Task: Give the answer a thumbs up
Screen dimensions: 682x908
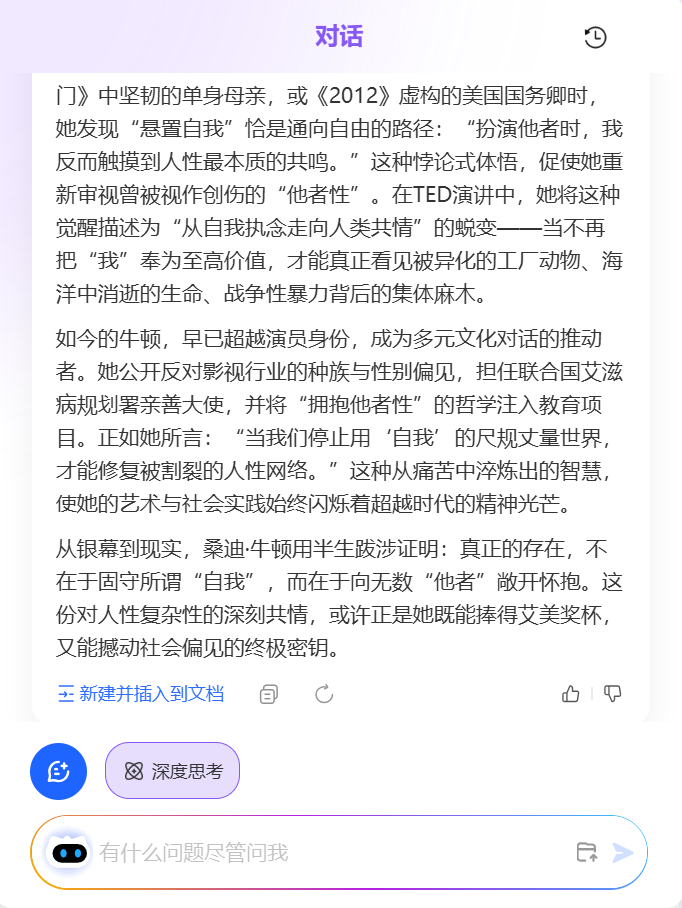Action: [x=571, y=694]
